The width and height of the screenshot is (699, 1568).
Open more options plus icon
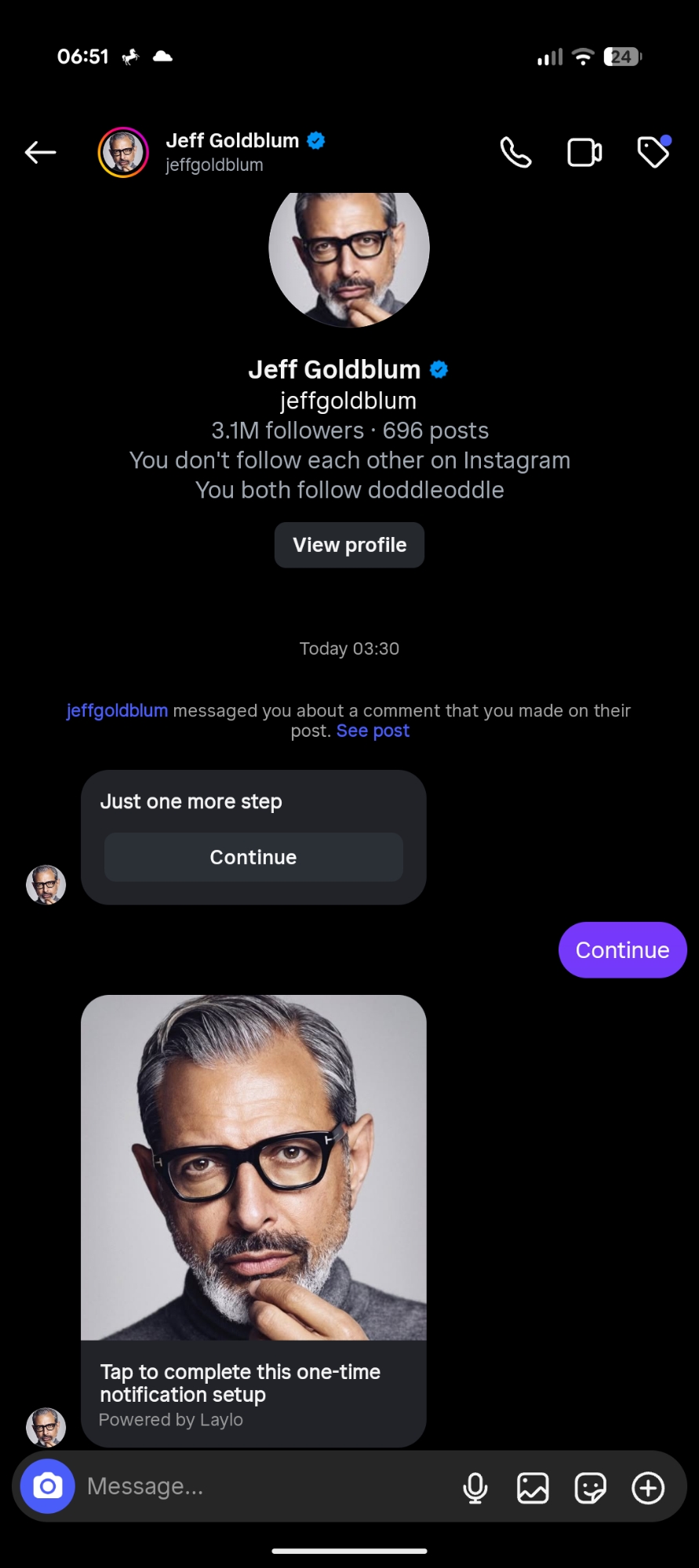[x=648, y=1487]
